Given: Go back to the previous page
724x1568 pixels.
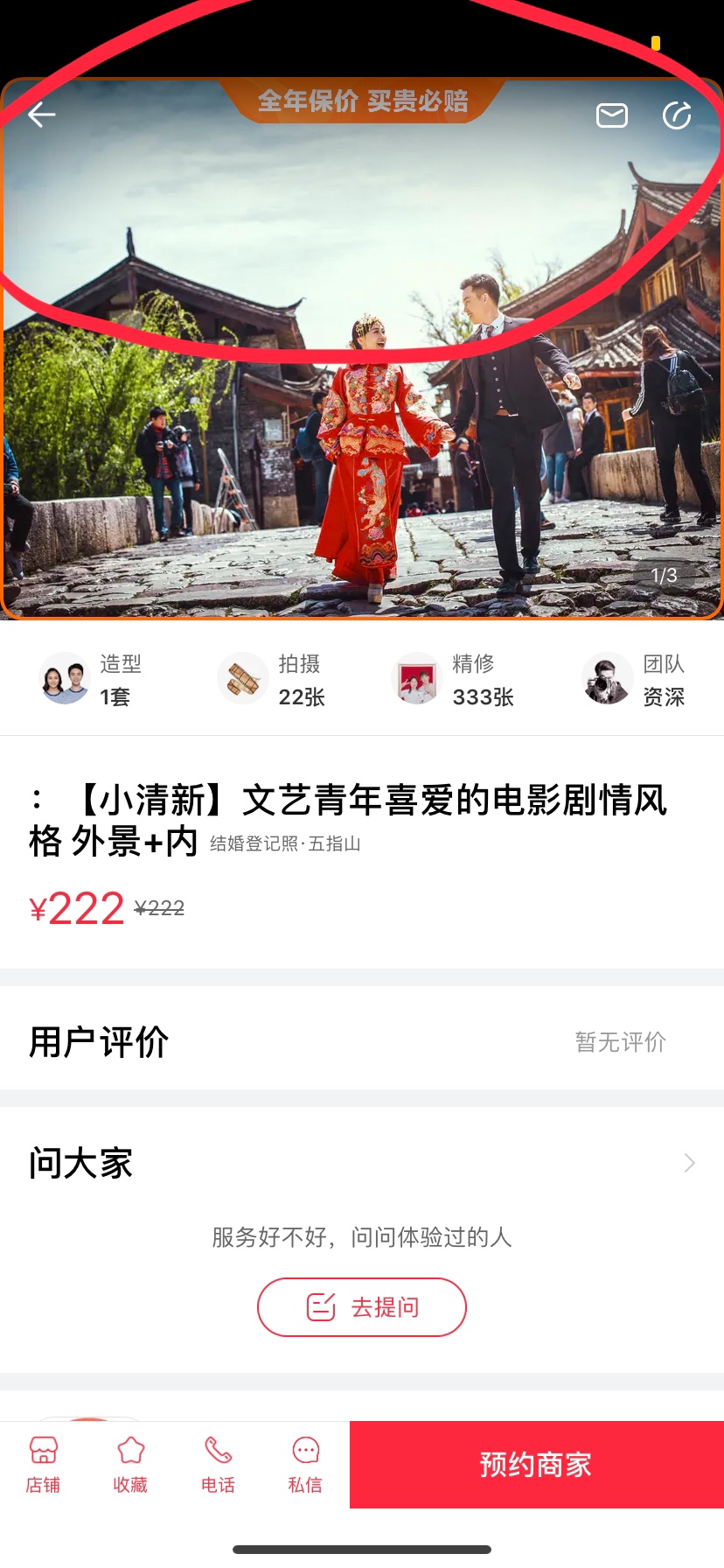Looking at the screenshot, I should point(41,115).
